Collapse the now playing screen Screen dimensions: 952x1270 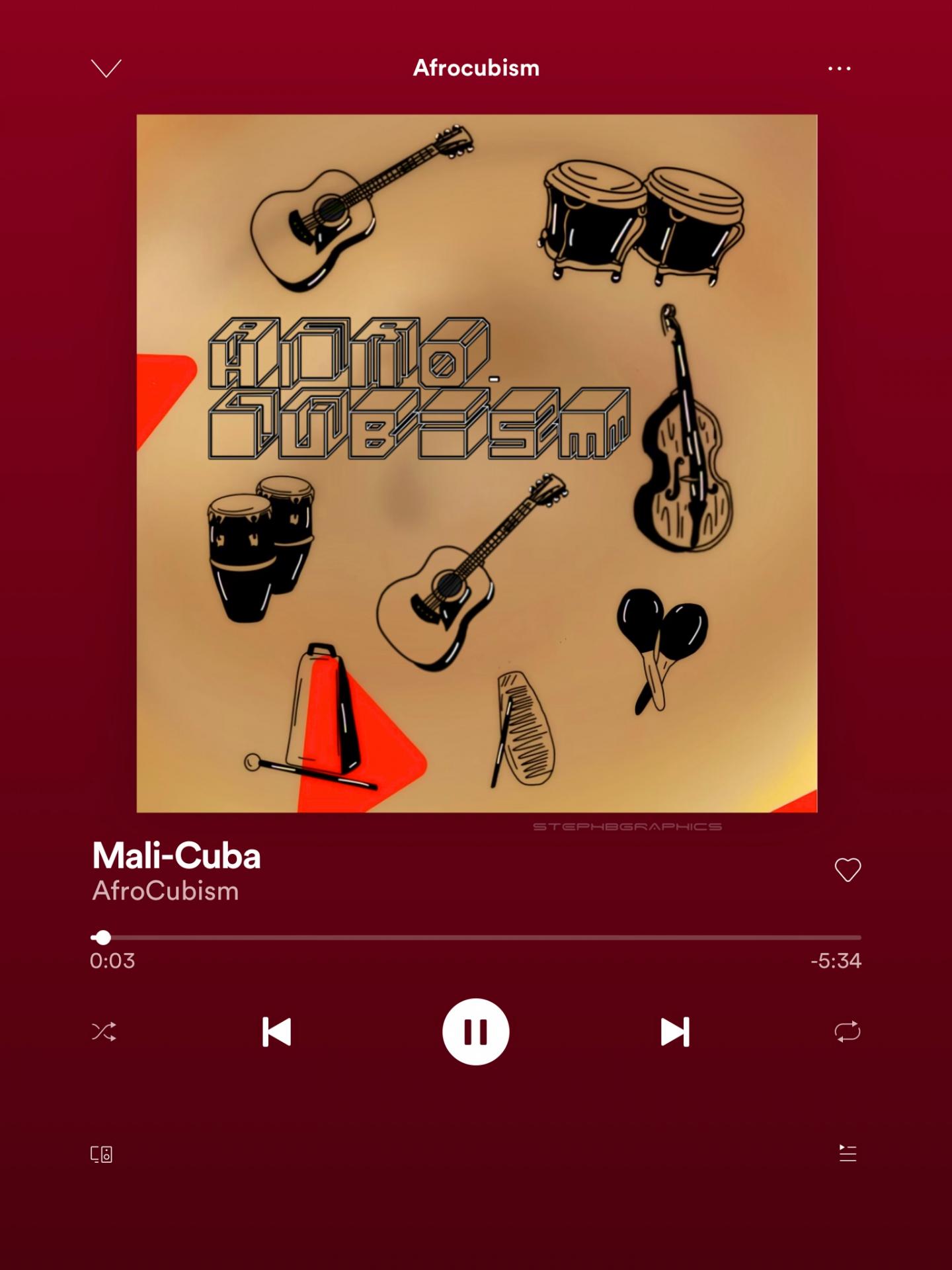pos(106,68)
